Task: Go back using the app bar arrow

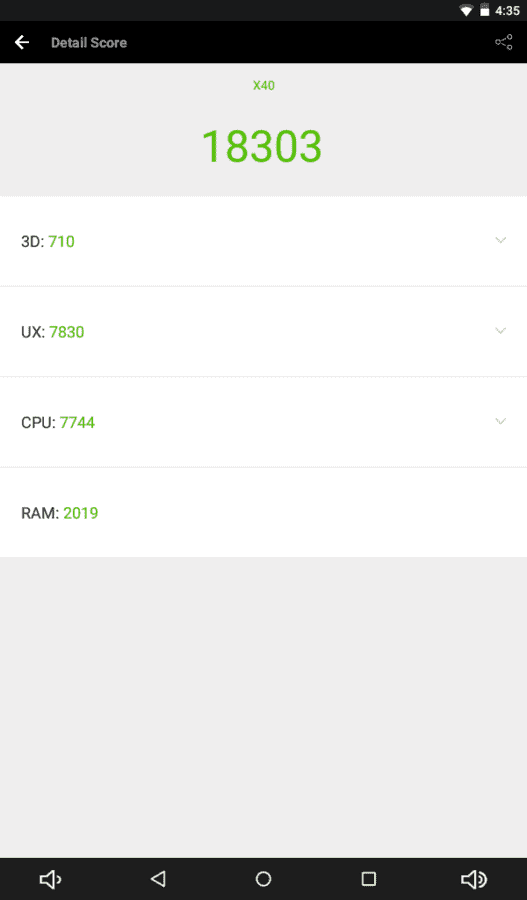Action: [x=22, y=42]
